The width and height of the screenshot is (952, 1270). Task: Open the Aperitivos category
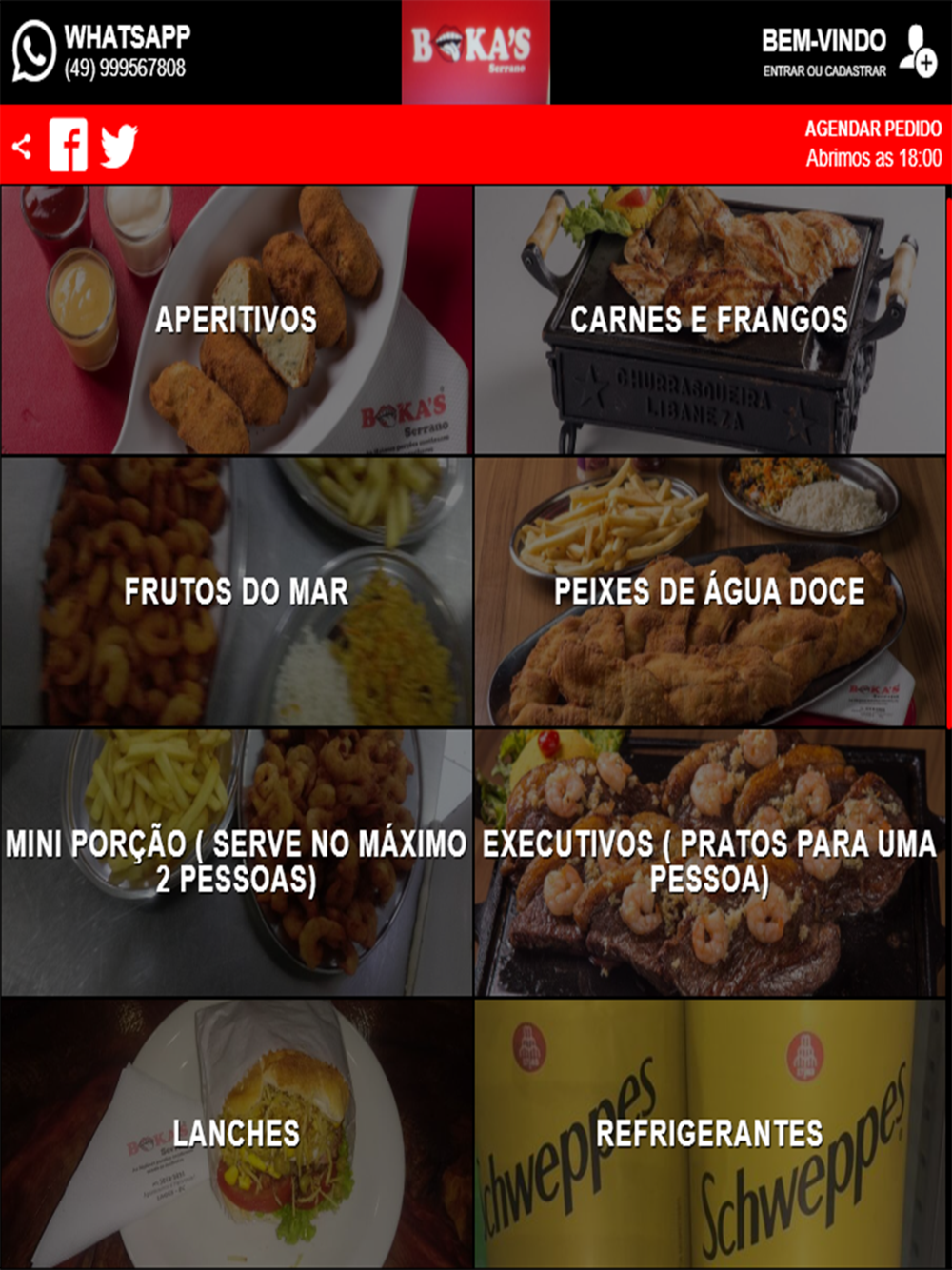pyautogui.click(x=236, y=320)
